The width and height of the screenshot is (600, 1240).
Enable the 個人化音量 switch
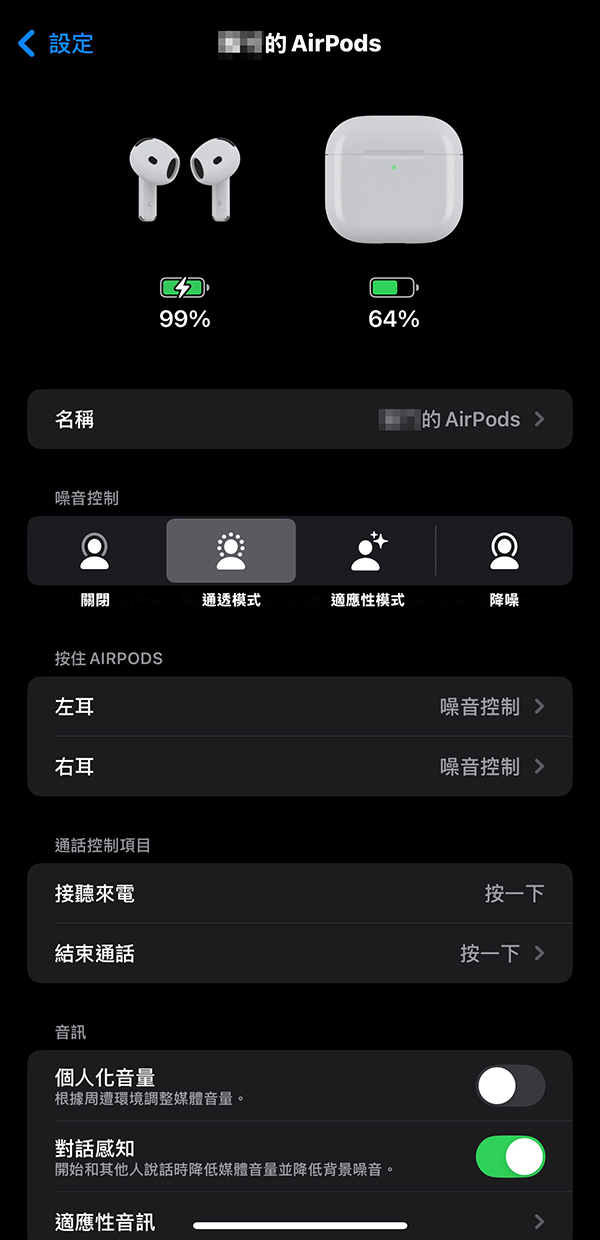click(x=510, y=1086)
